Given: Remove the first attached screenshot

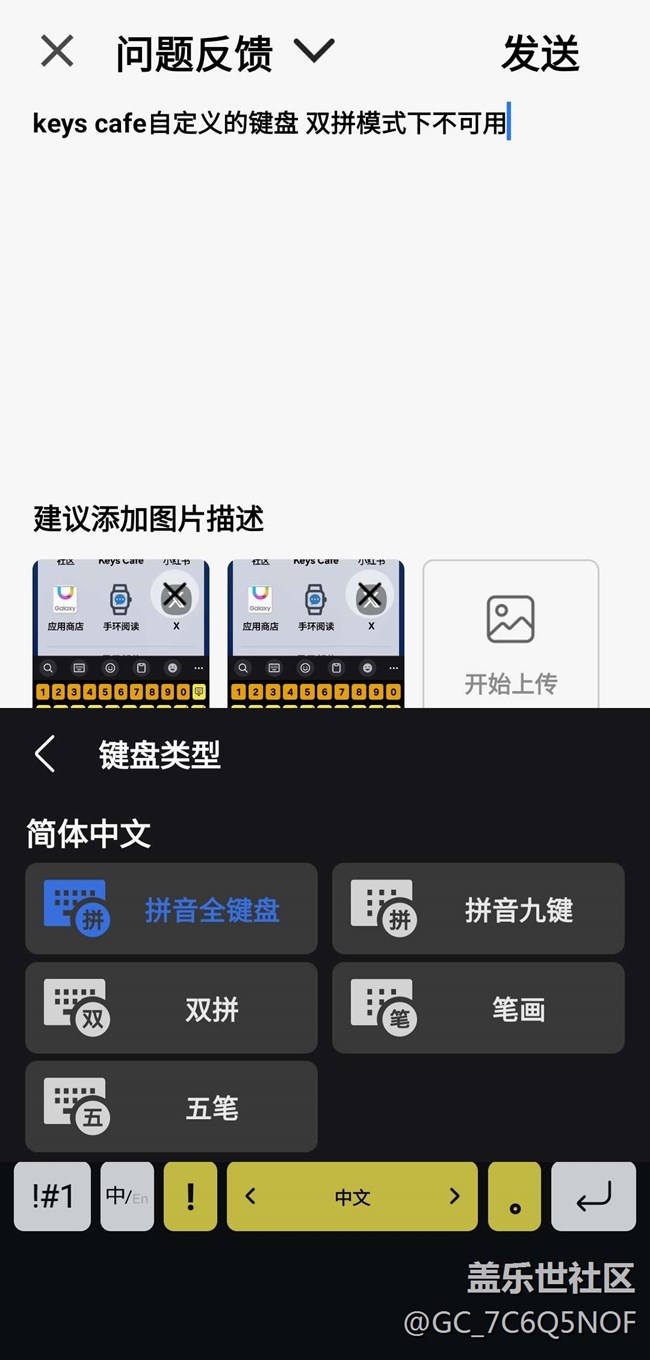Looking at the screenshot, I should point(175,596).
